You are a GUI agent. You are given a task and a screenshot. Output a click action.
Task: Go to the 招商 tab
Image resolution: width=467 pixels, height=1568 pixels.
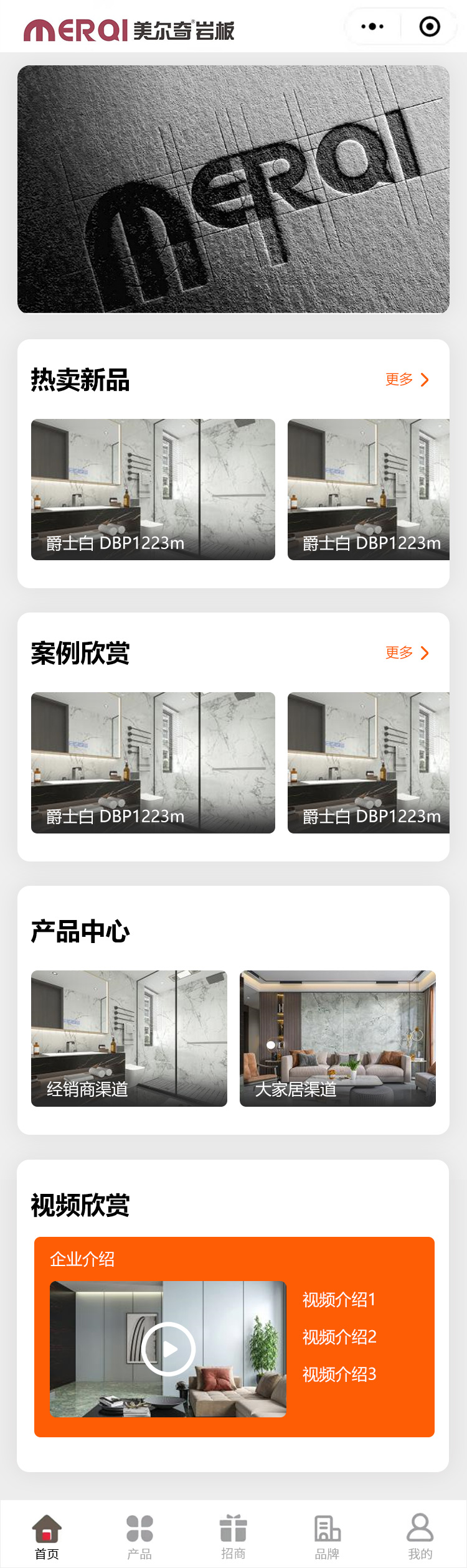pos(233,1536)
